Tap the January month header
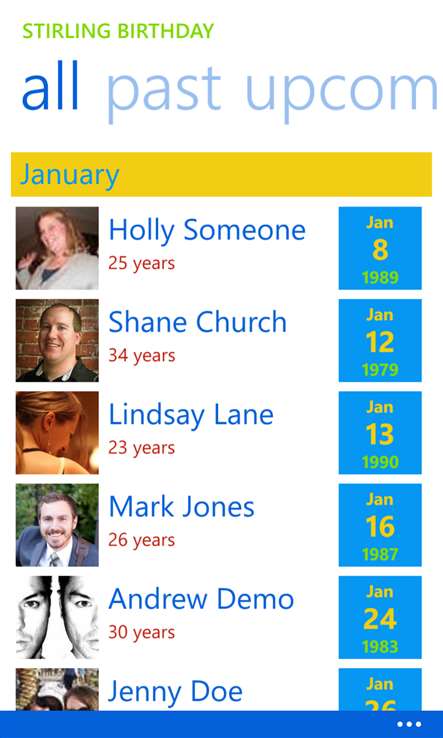Screen dimensions: 443x738 [221, 174]
